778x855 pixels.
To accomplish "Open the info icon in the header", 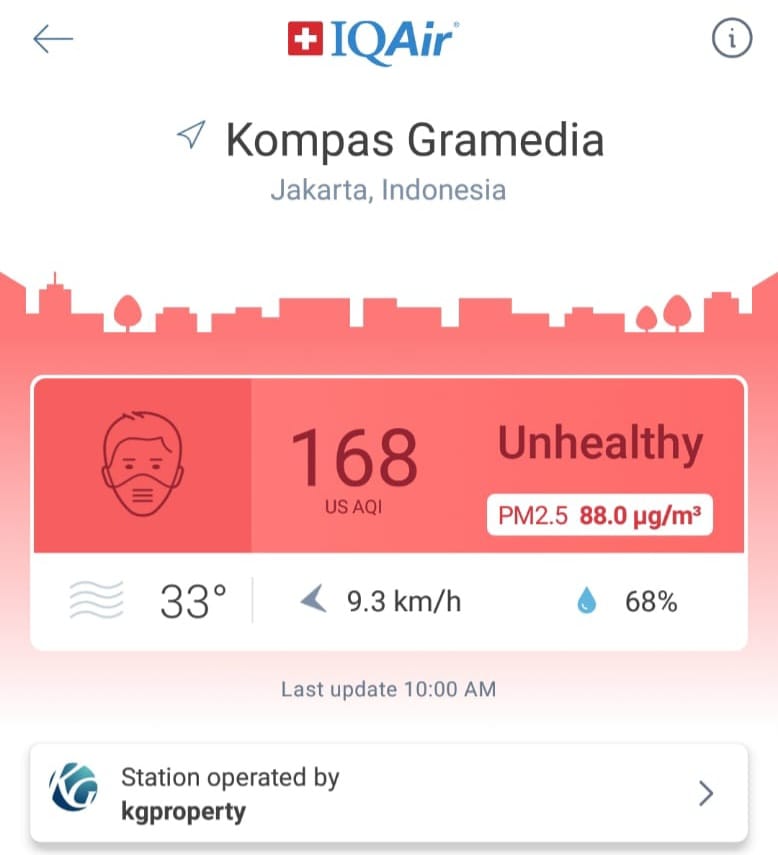I will (x=731, y=39).
